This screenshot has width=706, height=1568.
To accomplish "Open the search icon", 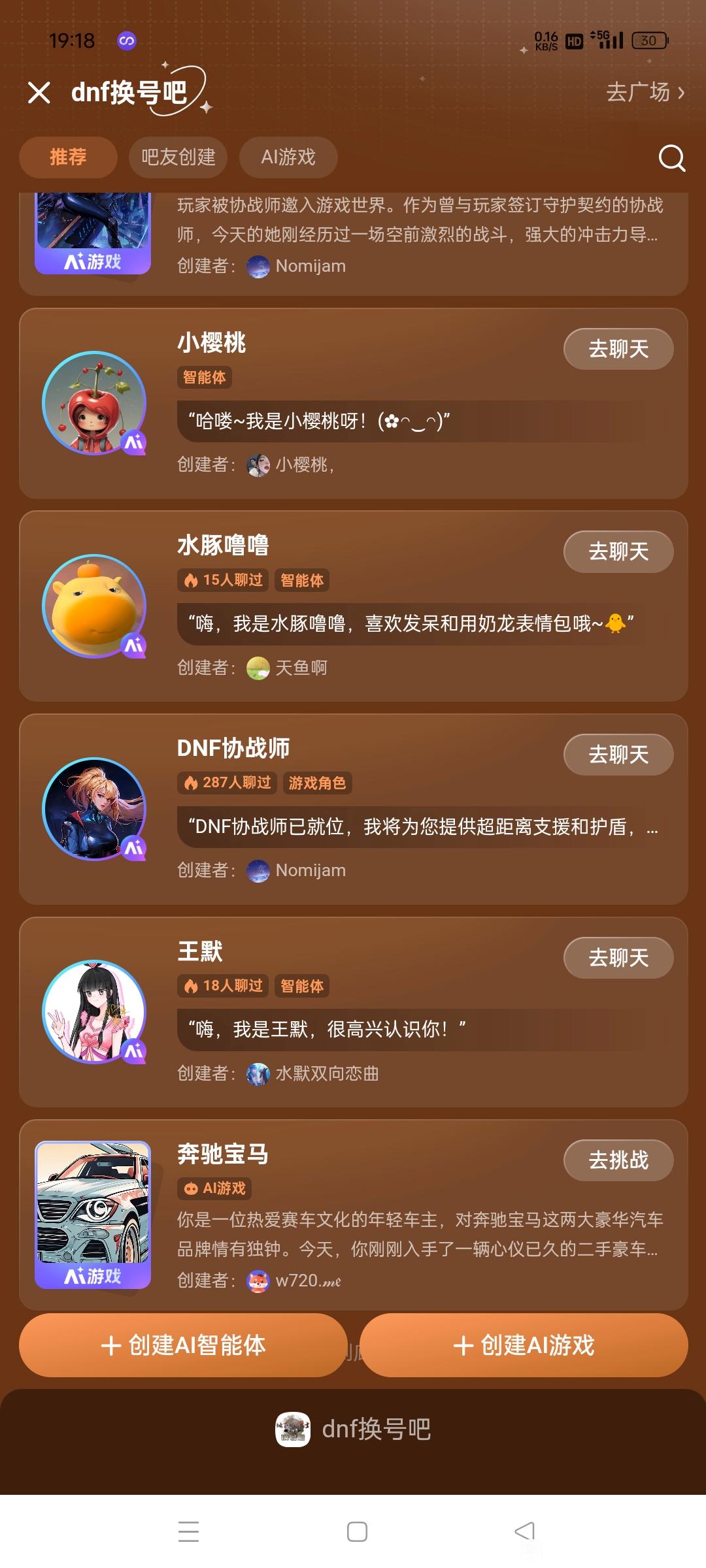I will [671, 157].
